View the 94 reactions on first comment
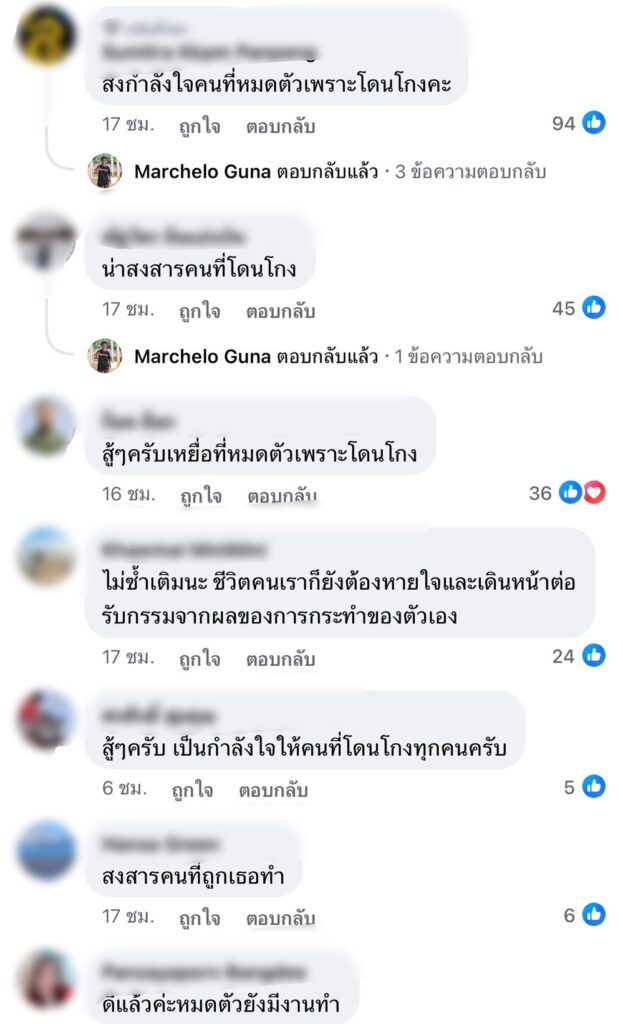 (580, 124)
